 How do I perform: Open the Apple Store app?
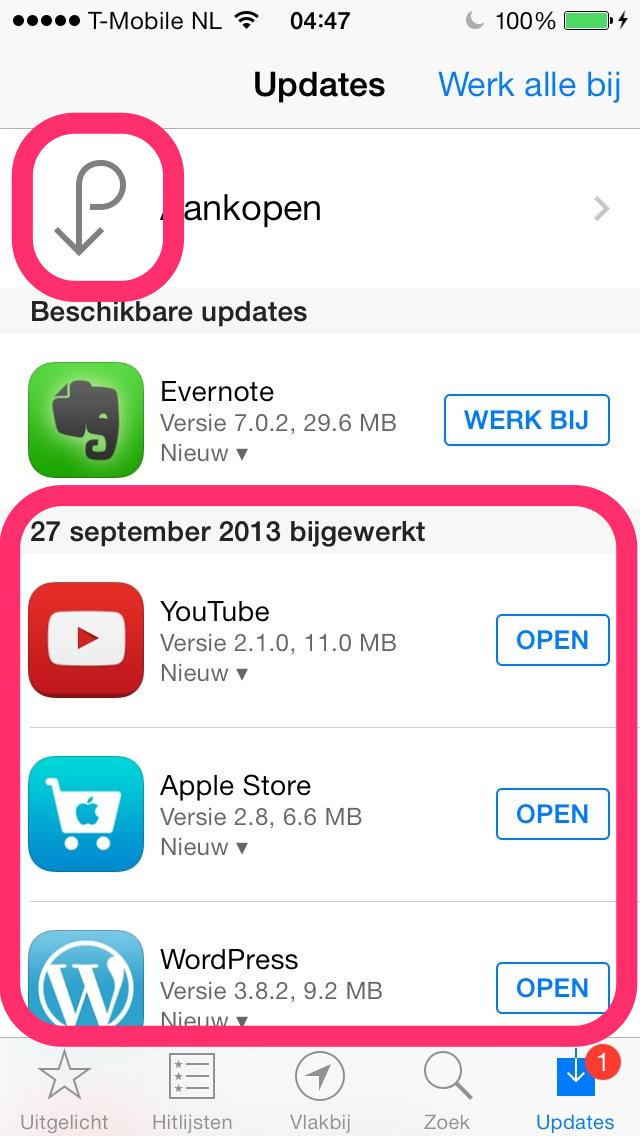click(552, 814)
